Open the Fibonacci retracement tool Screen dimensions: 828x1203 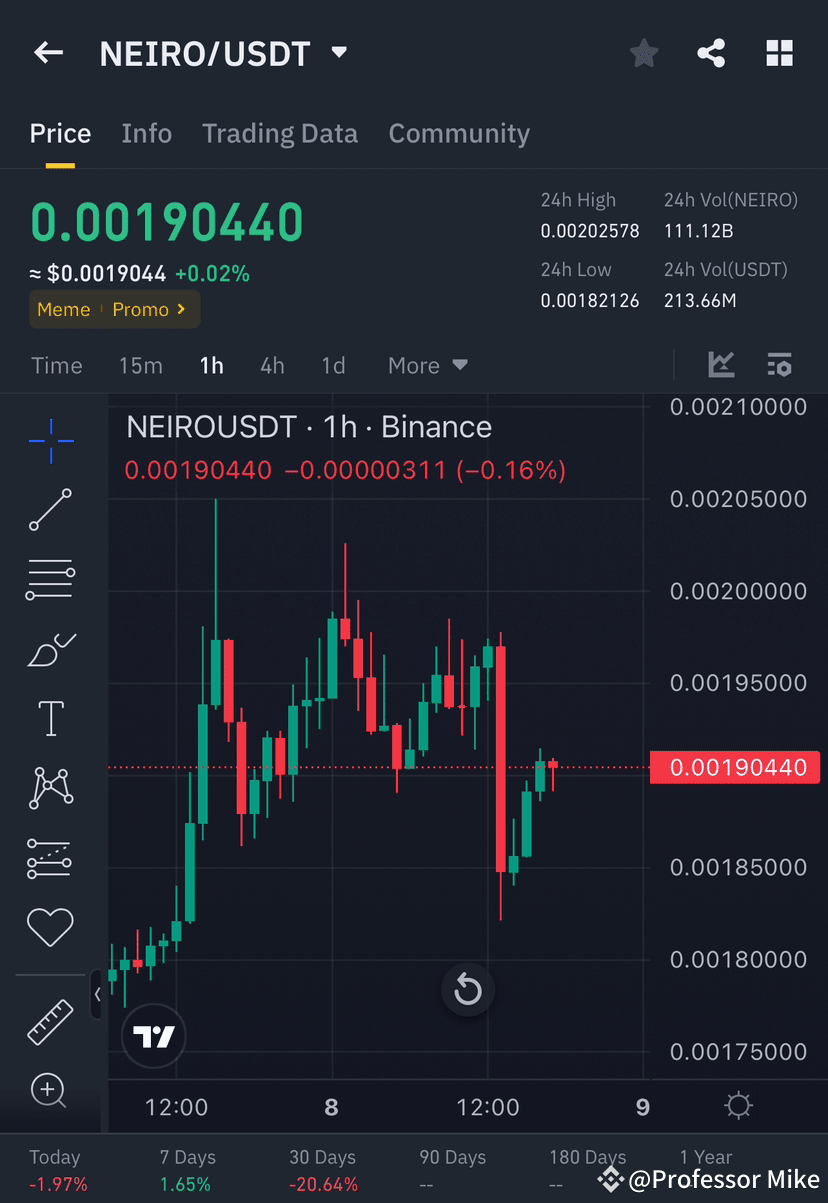pyautogui.click(x=50, y=578)
